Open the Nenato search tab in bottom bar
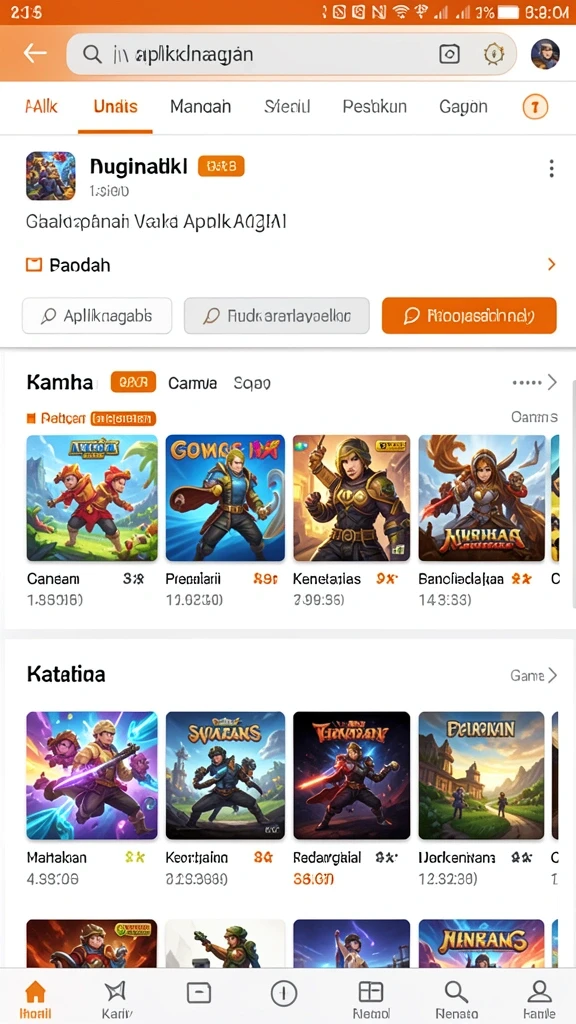The height and width of the screenshot is (1024, 576). click(x=456, y=999)
